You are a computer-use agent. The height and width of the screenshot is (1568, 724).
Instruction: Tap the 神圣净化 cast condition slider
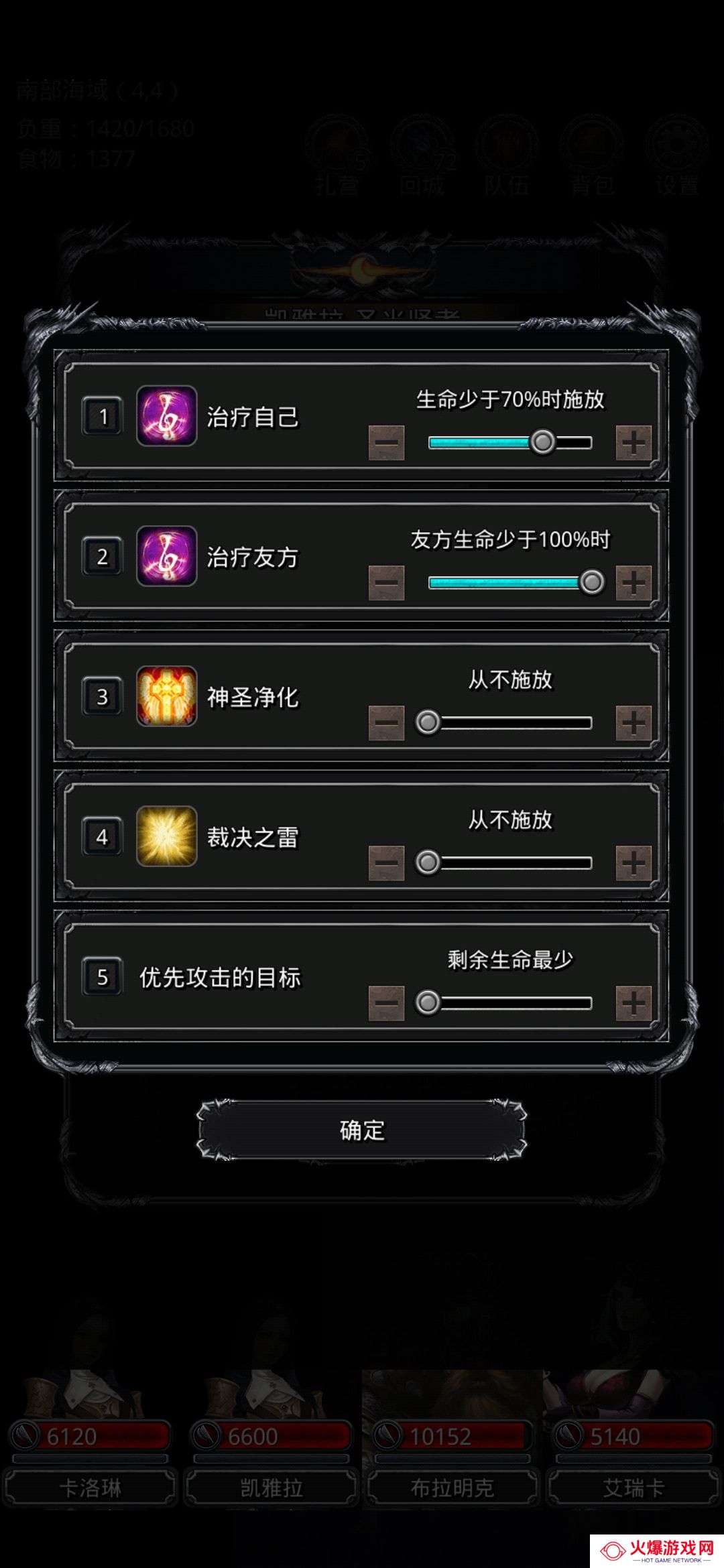point(509,722)
